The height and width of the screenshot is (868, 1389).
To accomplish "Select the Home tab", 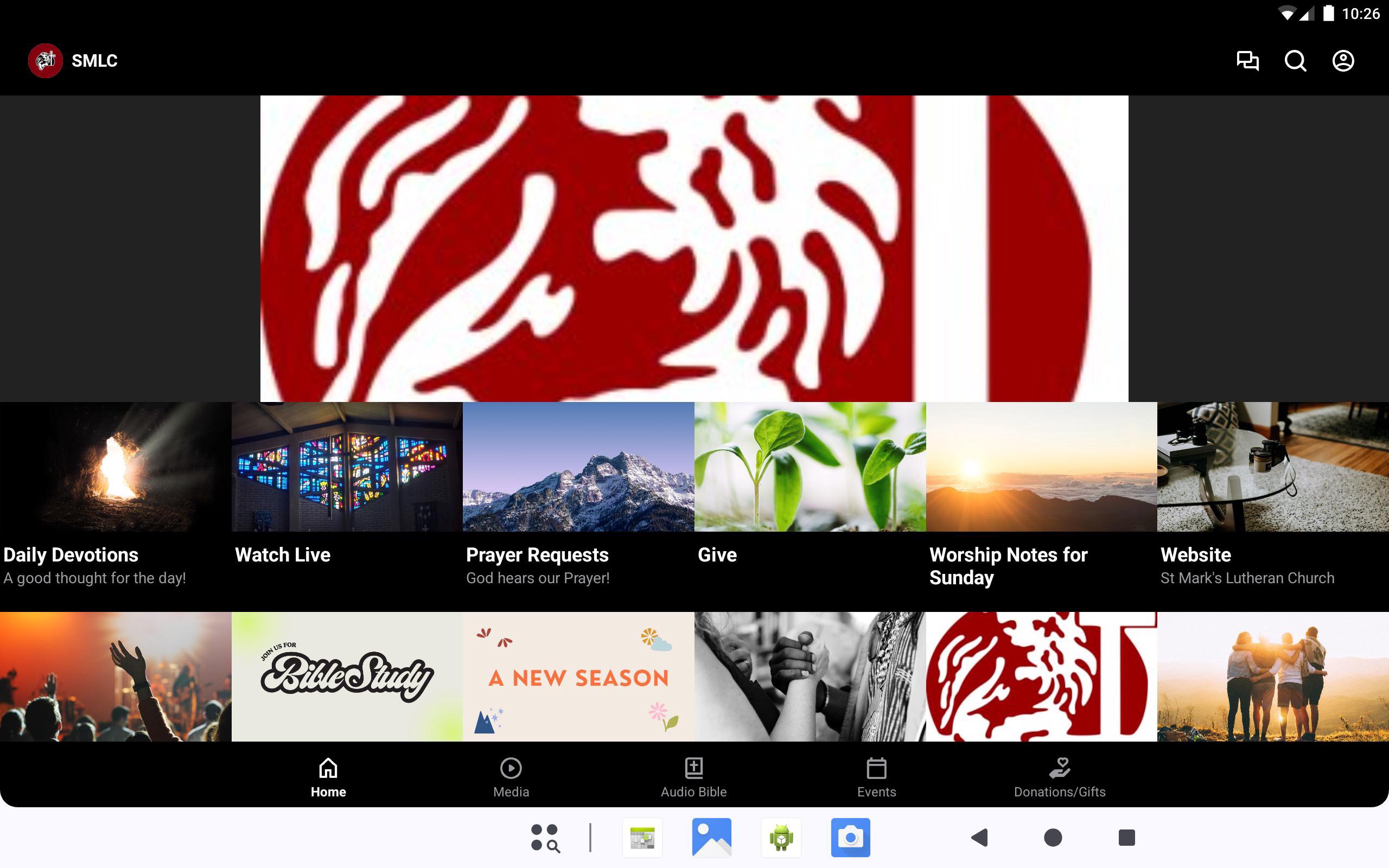I will coord(328,777).
